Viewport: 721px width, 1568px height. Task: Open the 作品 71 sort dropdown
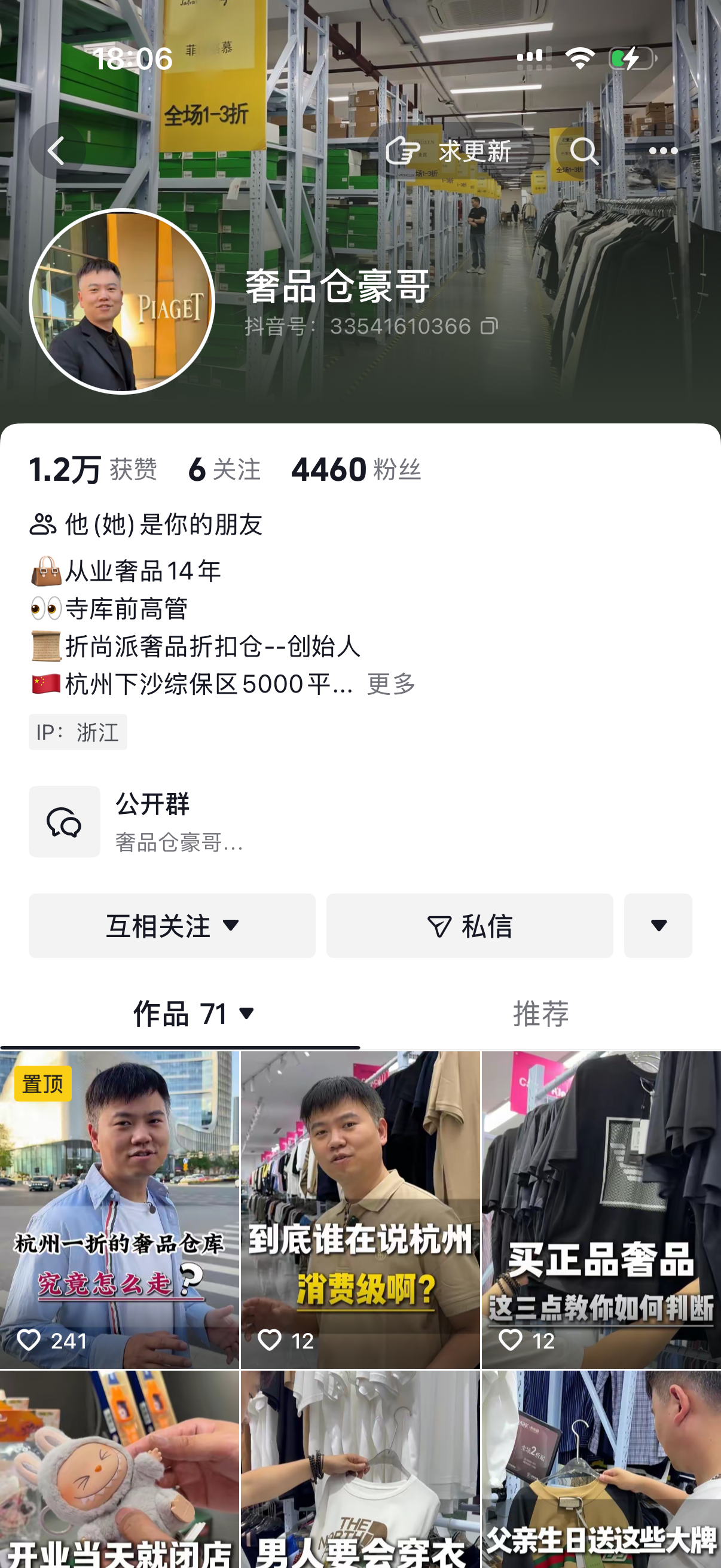[195, 1014]
